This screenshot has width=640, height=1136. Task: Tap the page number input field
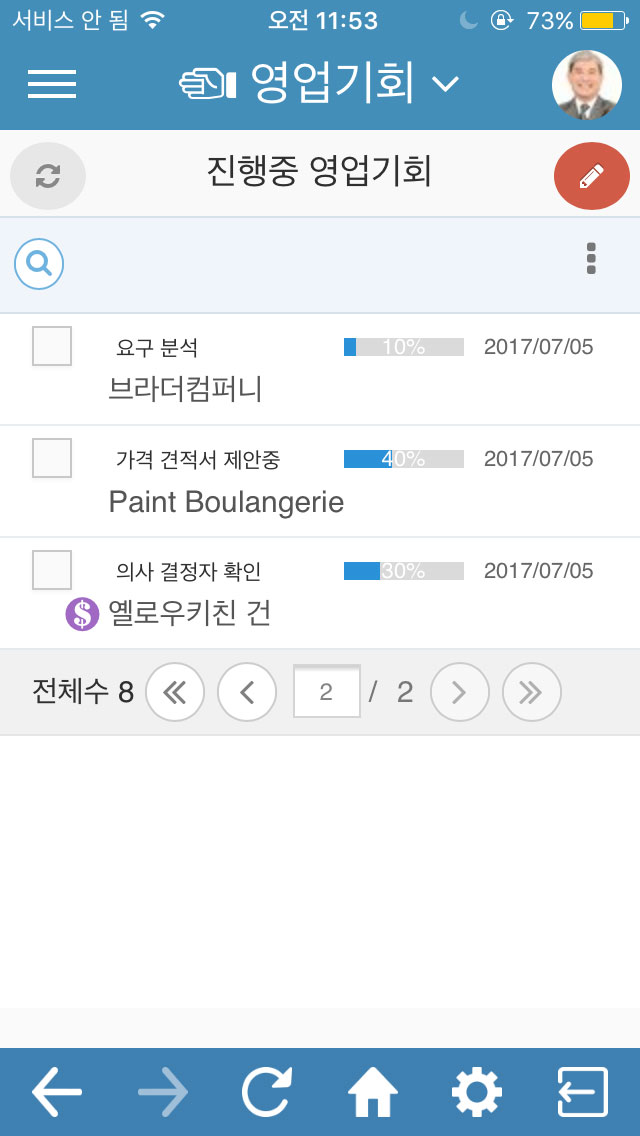click(x=326, y=692)
